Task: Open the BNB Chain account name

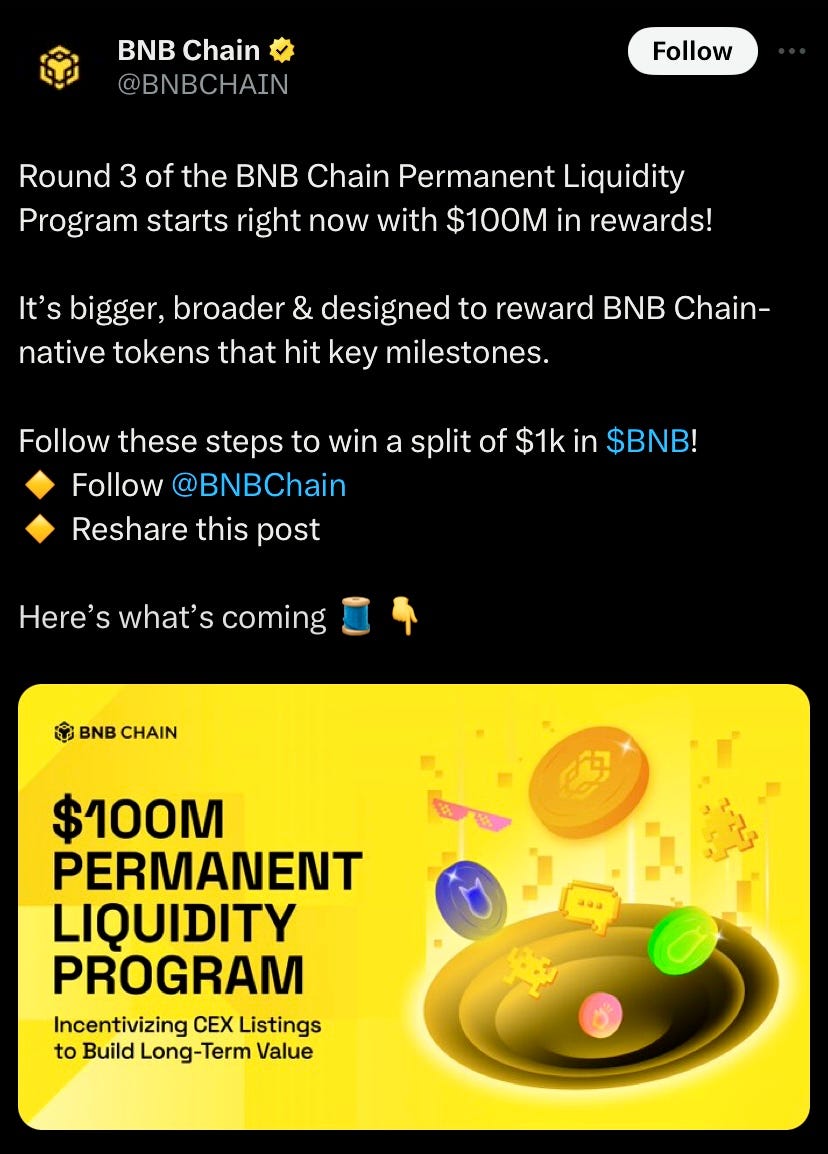Action: [x=189, y=49]
